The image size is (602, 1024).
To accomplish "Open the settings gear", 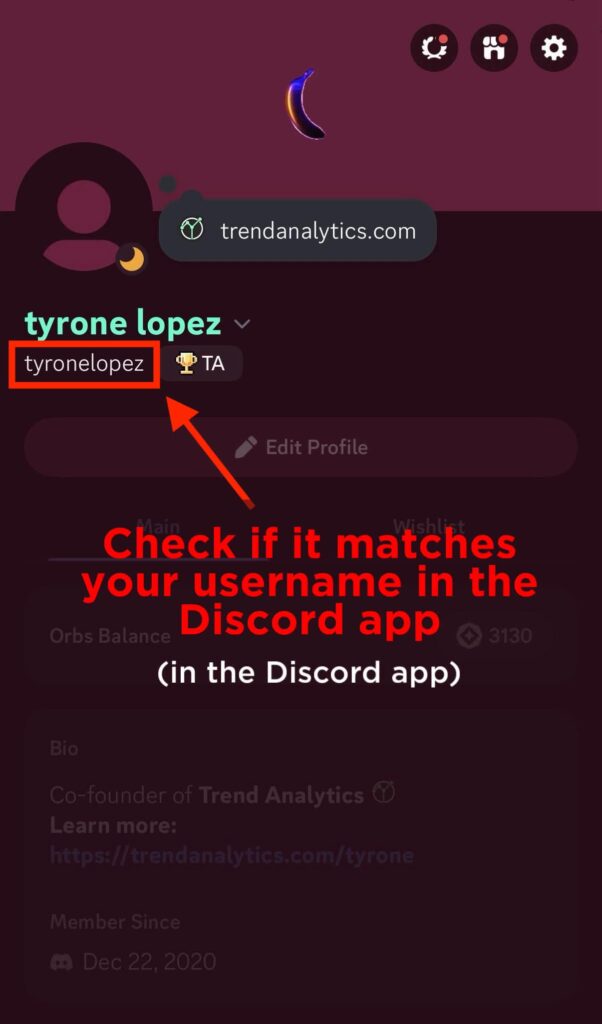I will [554, 48].
